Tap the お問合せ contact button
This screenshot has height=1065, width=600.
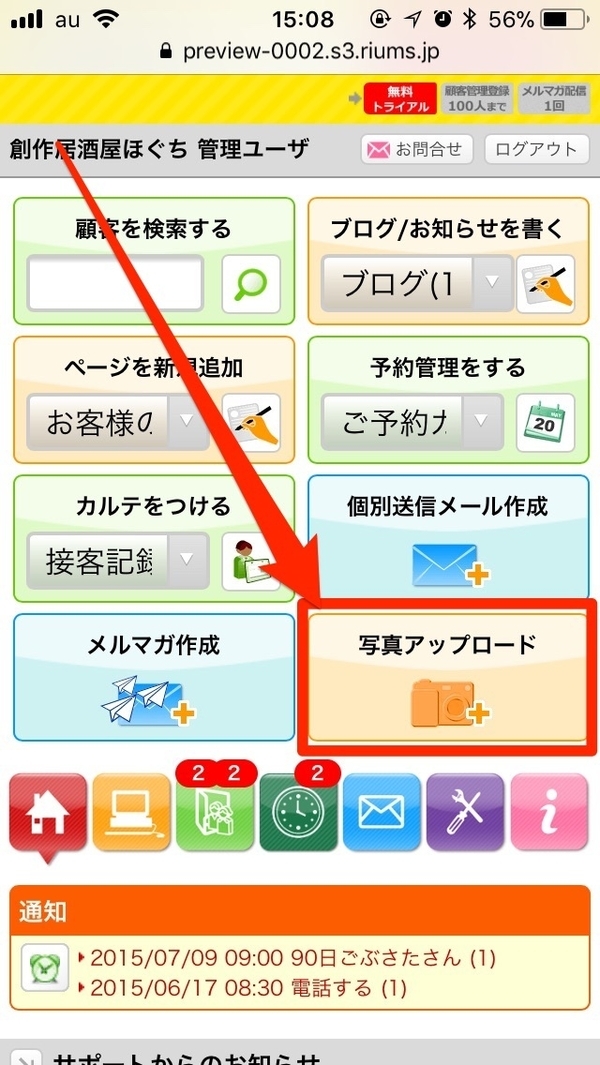[415, 150]
